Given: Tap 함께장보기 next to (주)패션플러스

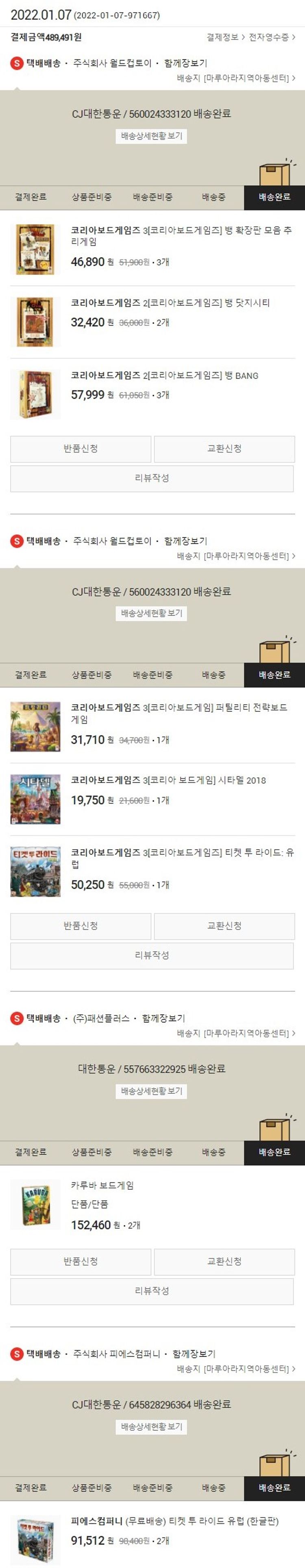Looking at the screenshot, I should [x=163, y=1018].
